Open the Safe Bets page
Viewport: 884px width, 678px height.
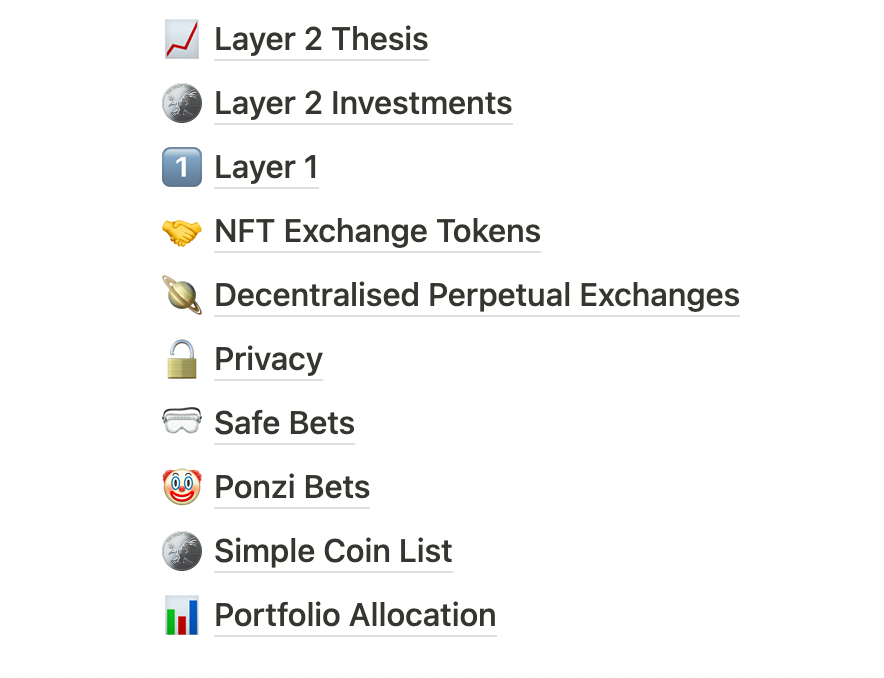(284, 424)
